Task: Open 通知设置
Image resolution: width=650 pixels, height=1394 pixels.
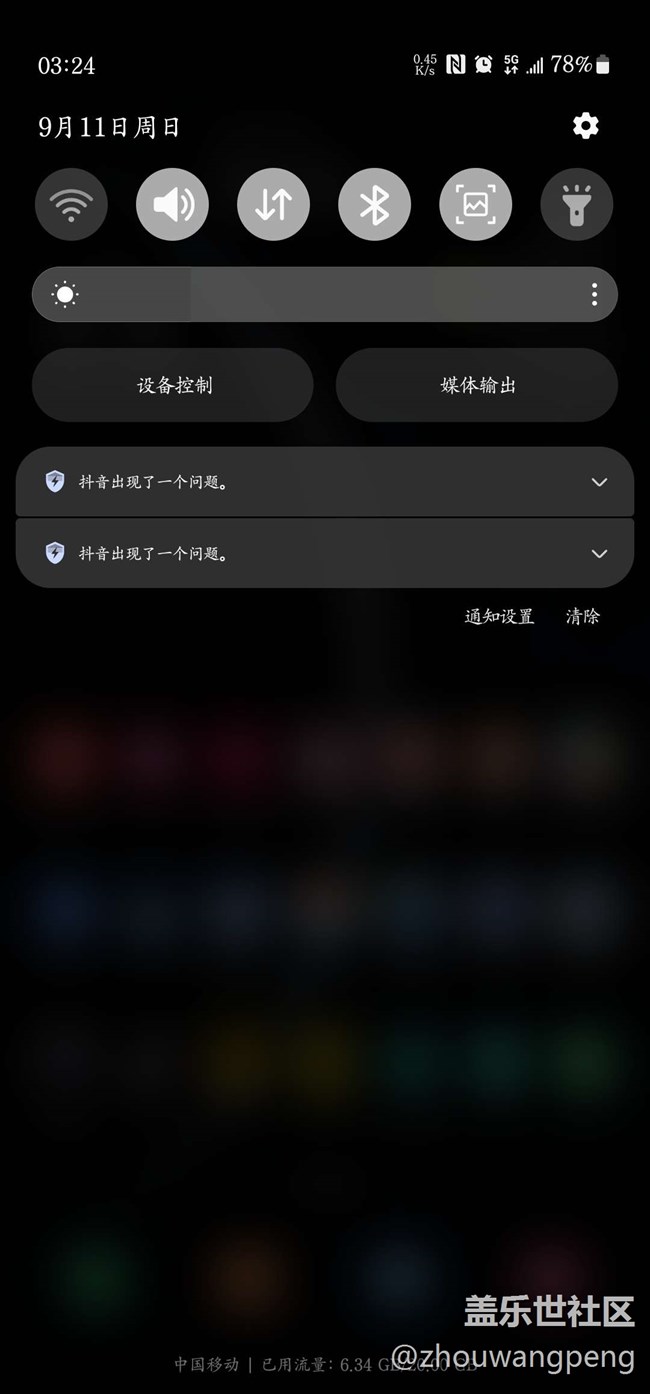Action: click(x=499, y=617)
